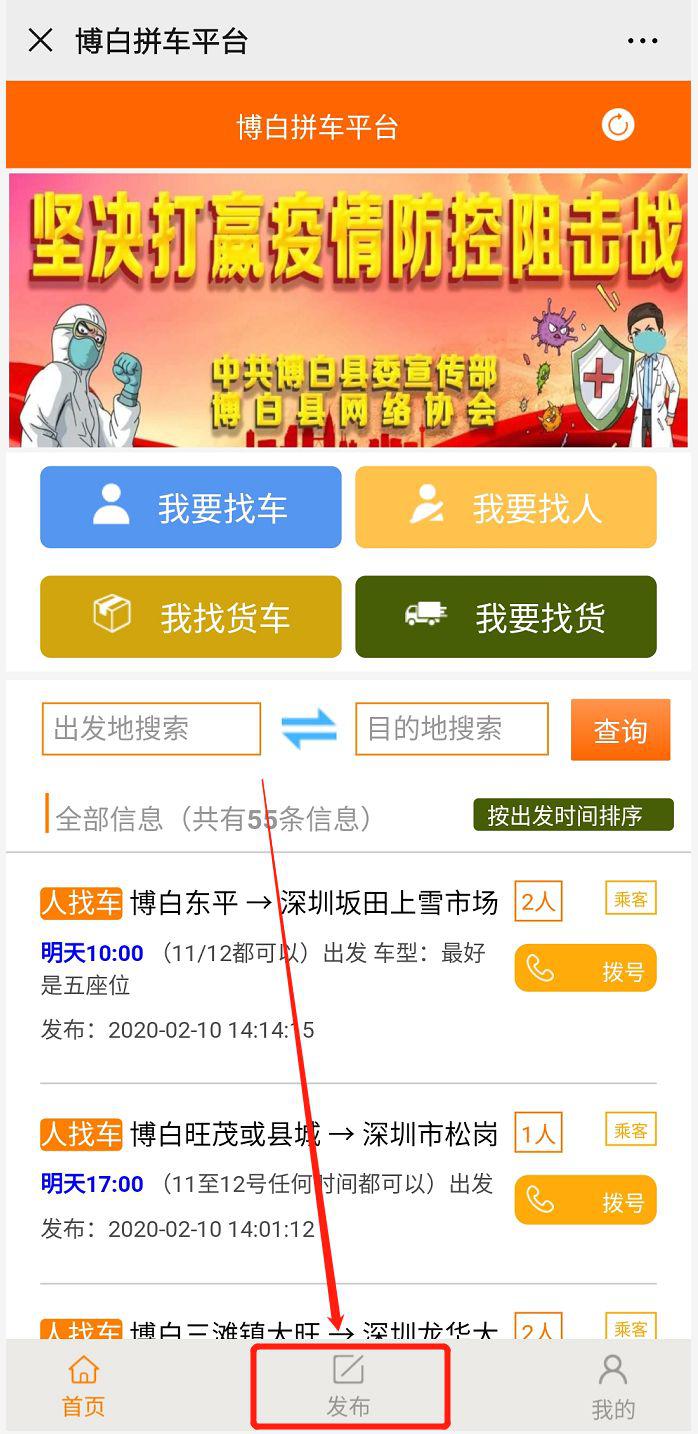Go to the 首页 tab

[83, 1387]
